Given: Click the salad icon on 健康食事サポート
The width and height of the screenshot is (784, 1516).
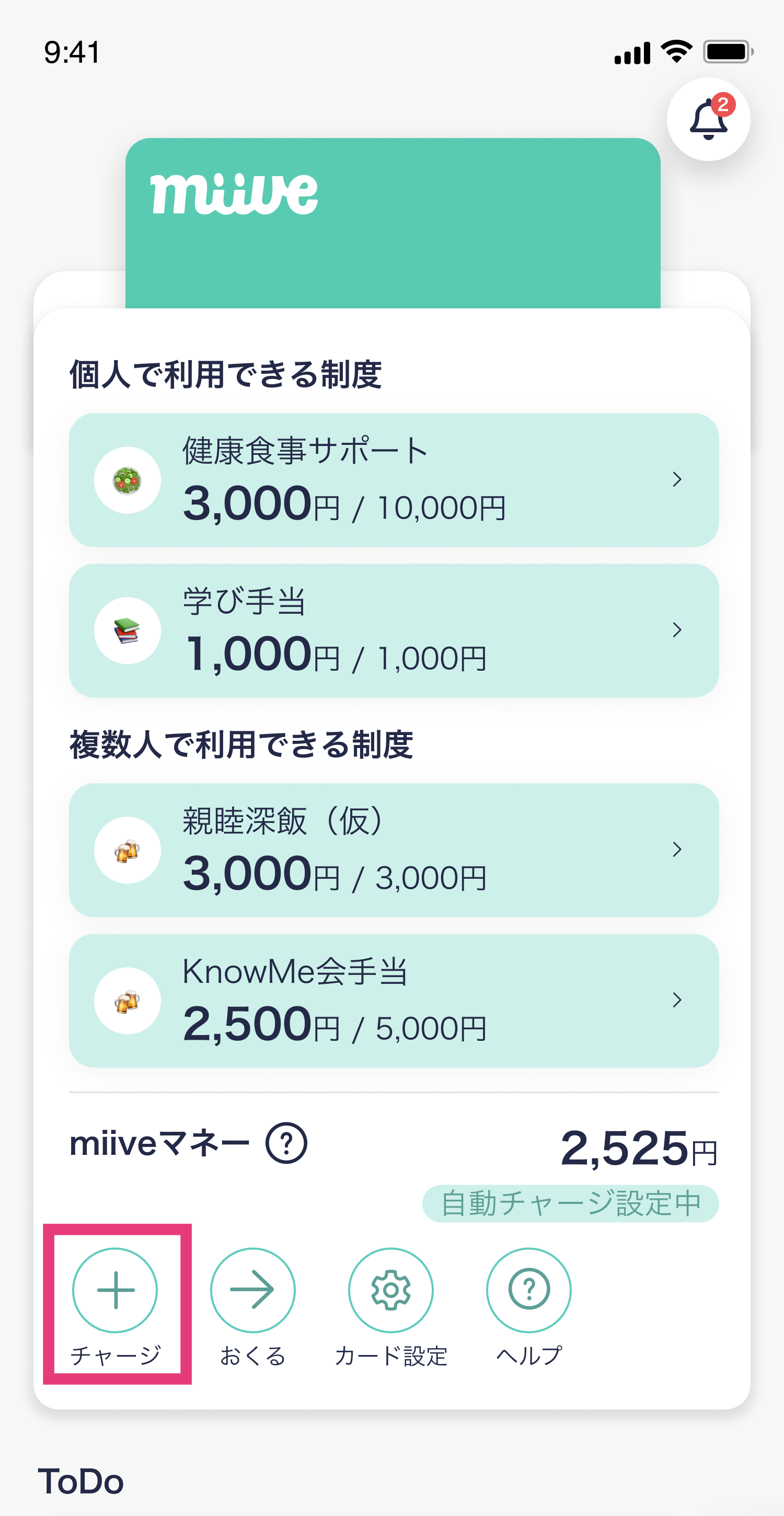Looking at the screenshot, I should click(126, 480).
